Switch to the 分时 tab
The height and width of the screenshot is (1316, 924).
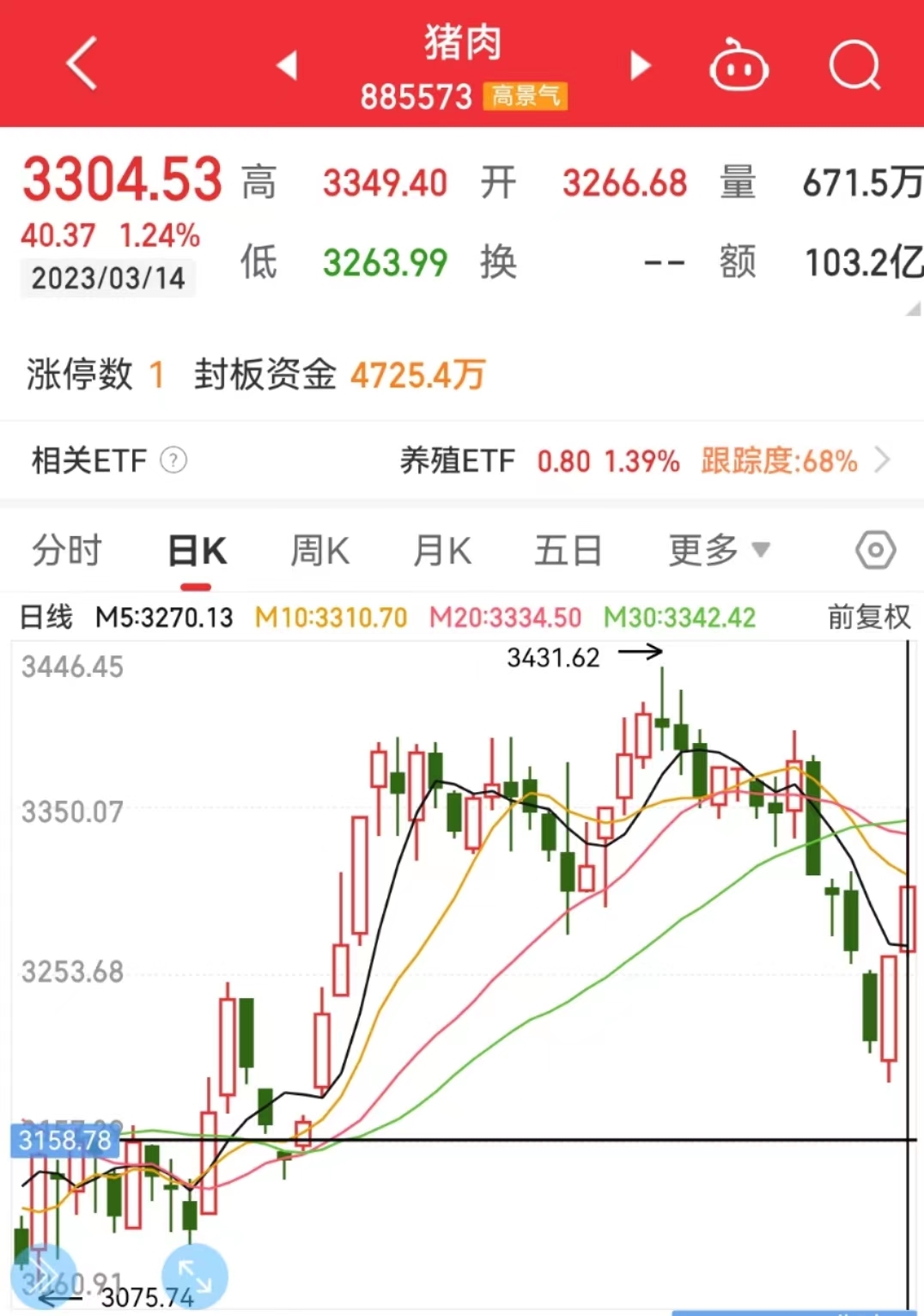pyautogui.click(x=67, y=550)
